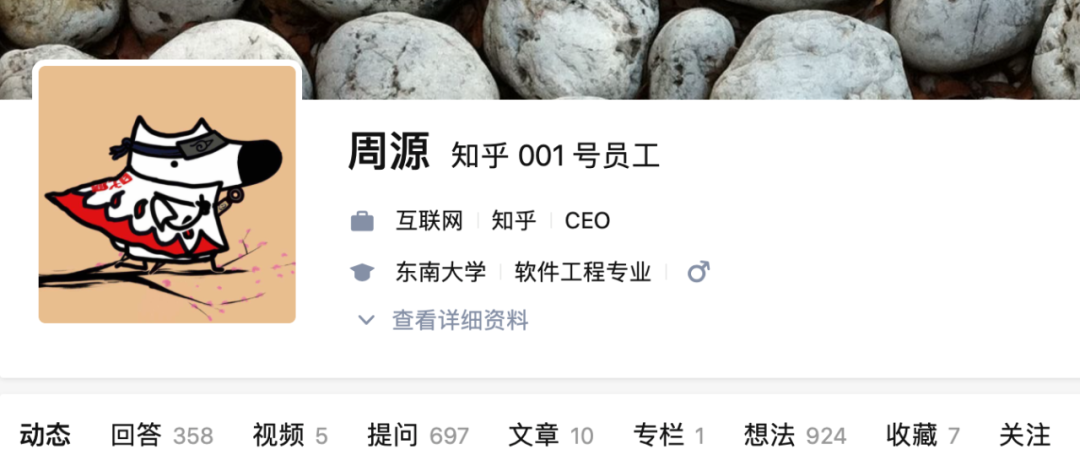Screen dimensions: 1080x466
Task: Open the 东南大学 school link
Action: (441, 272)
